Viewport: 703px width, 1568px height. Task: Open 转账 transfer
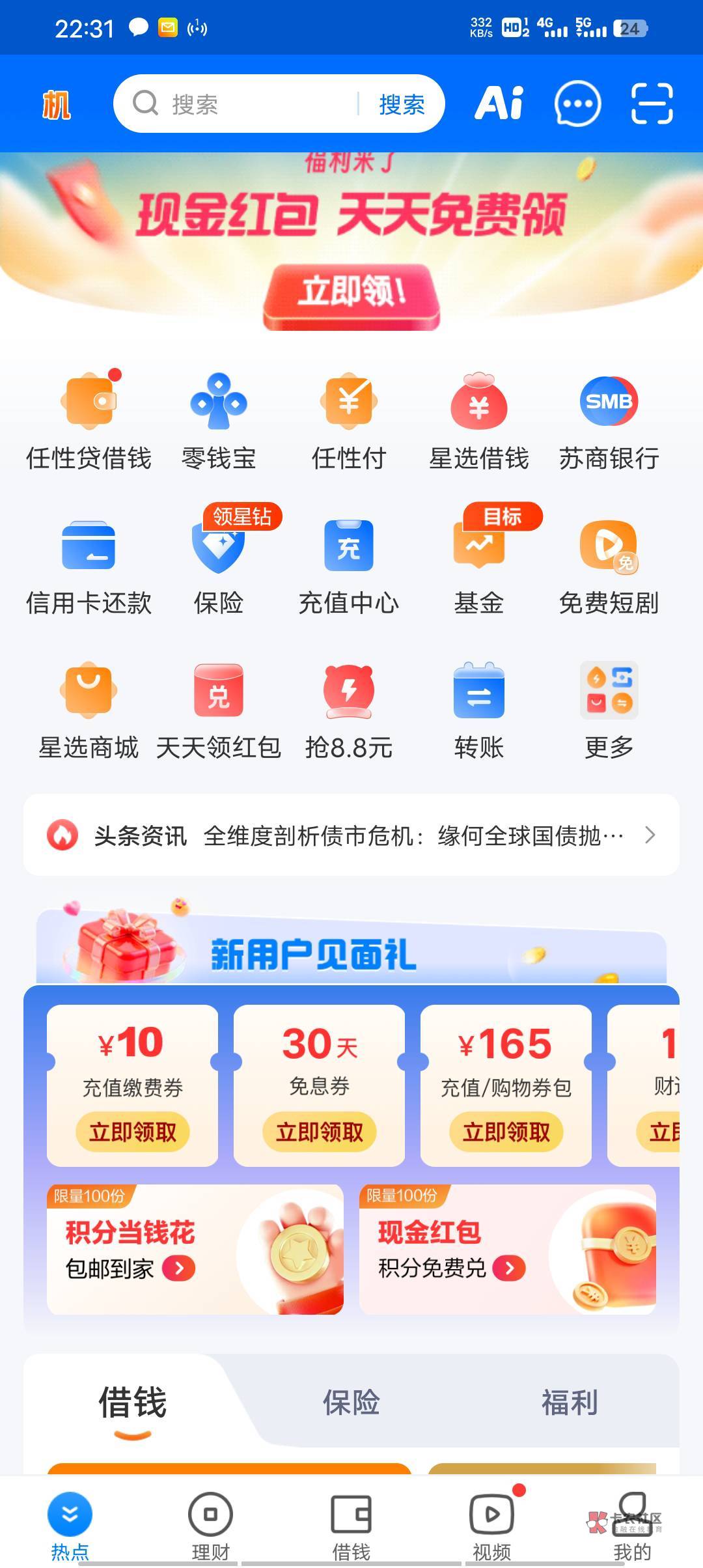tap(479, 711)
